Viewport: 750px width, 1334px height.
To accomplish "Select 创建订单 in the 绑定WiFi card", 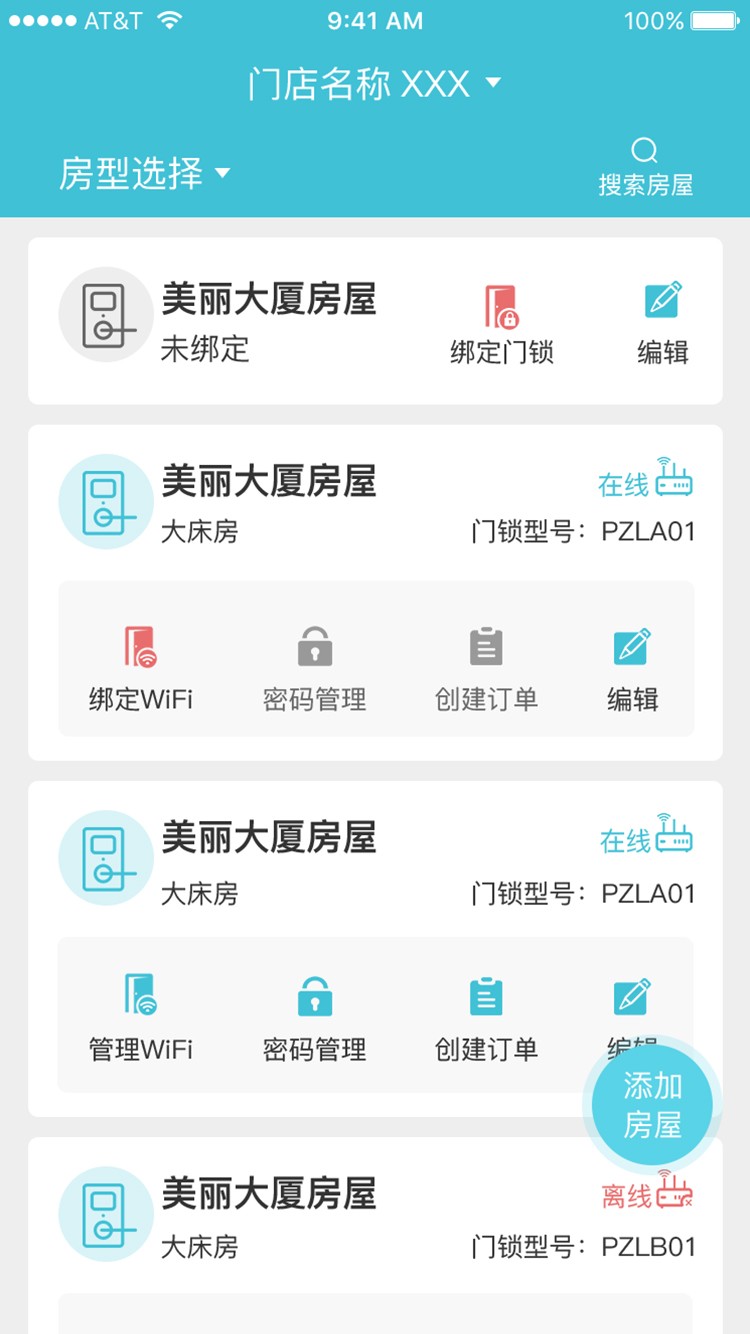I will coord(486,670).
